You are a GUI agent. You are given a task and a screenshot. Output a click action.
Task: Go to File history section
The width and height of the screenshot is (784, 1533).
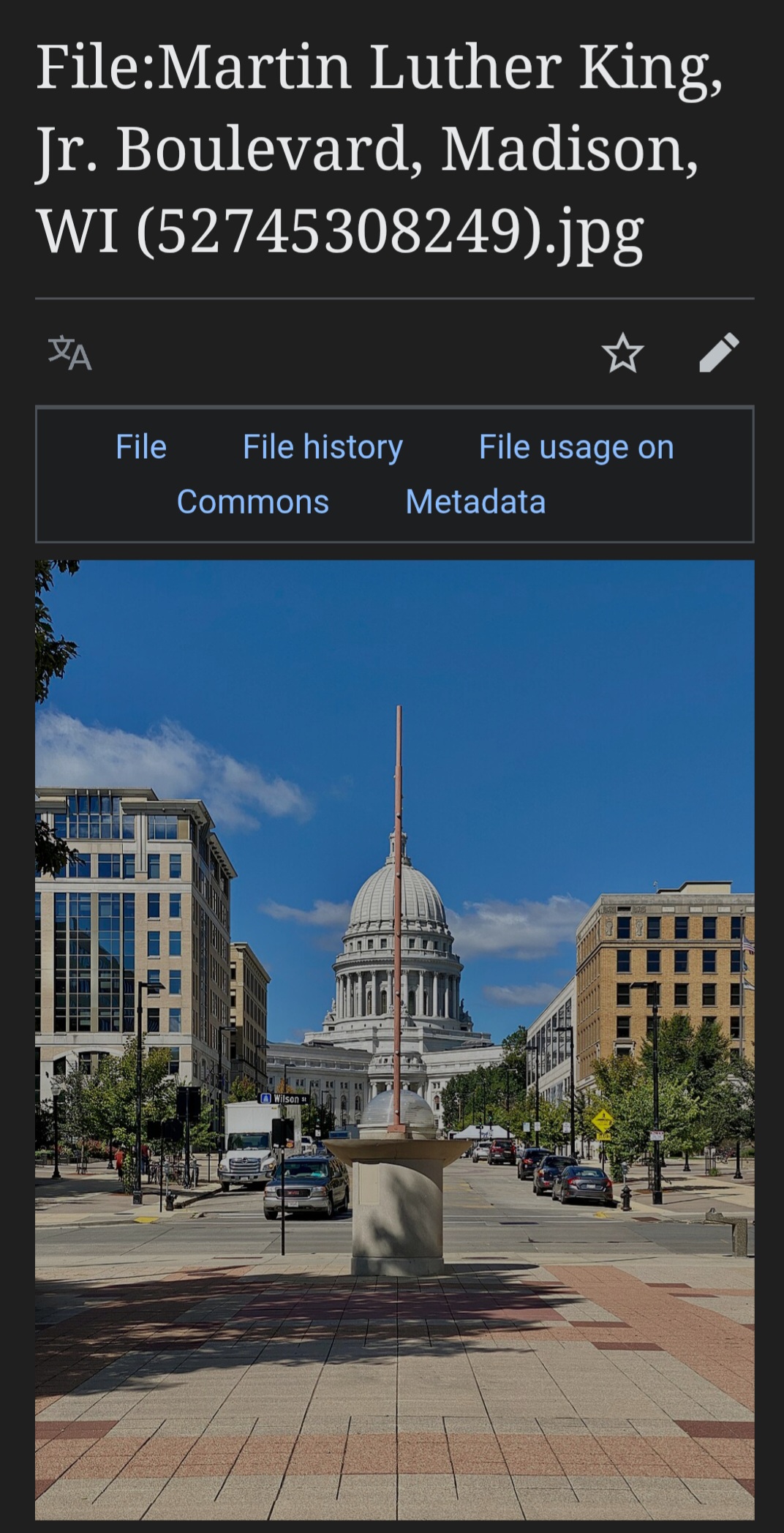323,447
